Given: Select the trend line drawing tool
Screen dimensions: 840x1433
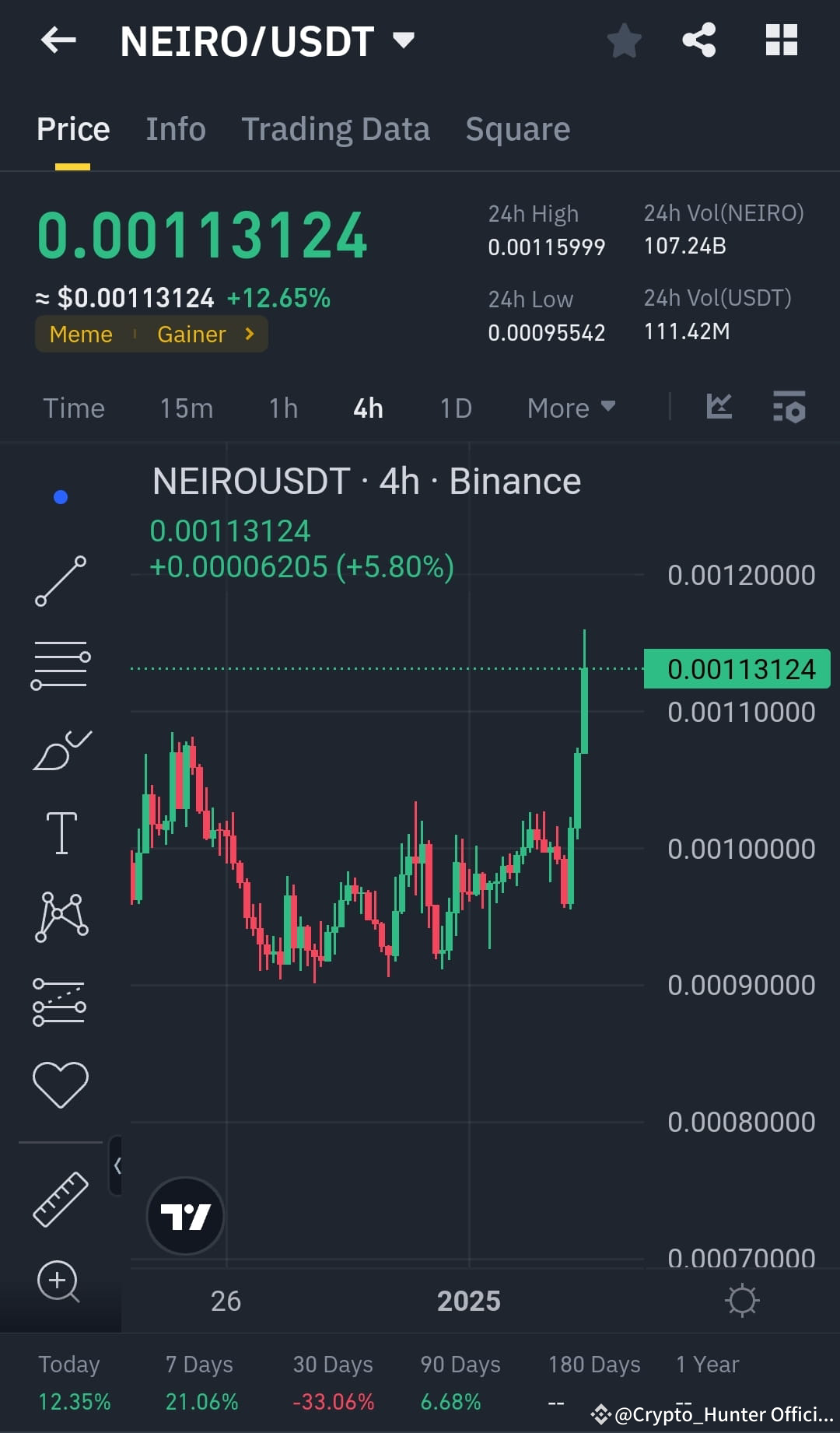Looking at the screenshot, I should [61, 582].
